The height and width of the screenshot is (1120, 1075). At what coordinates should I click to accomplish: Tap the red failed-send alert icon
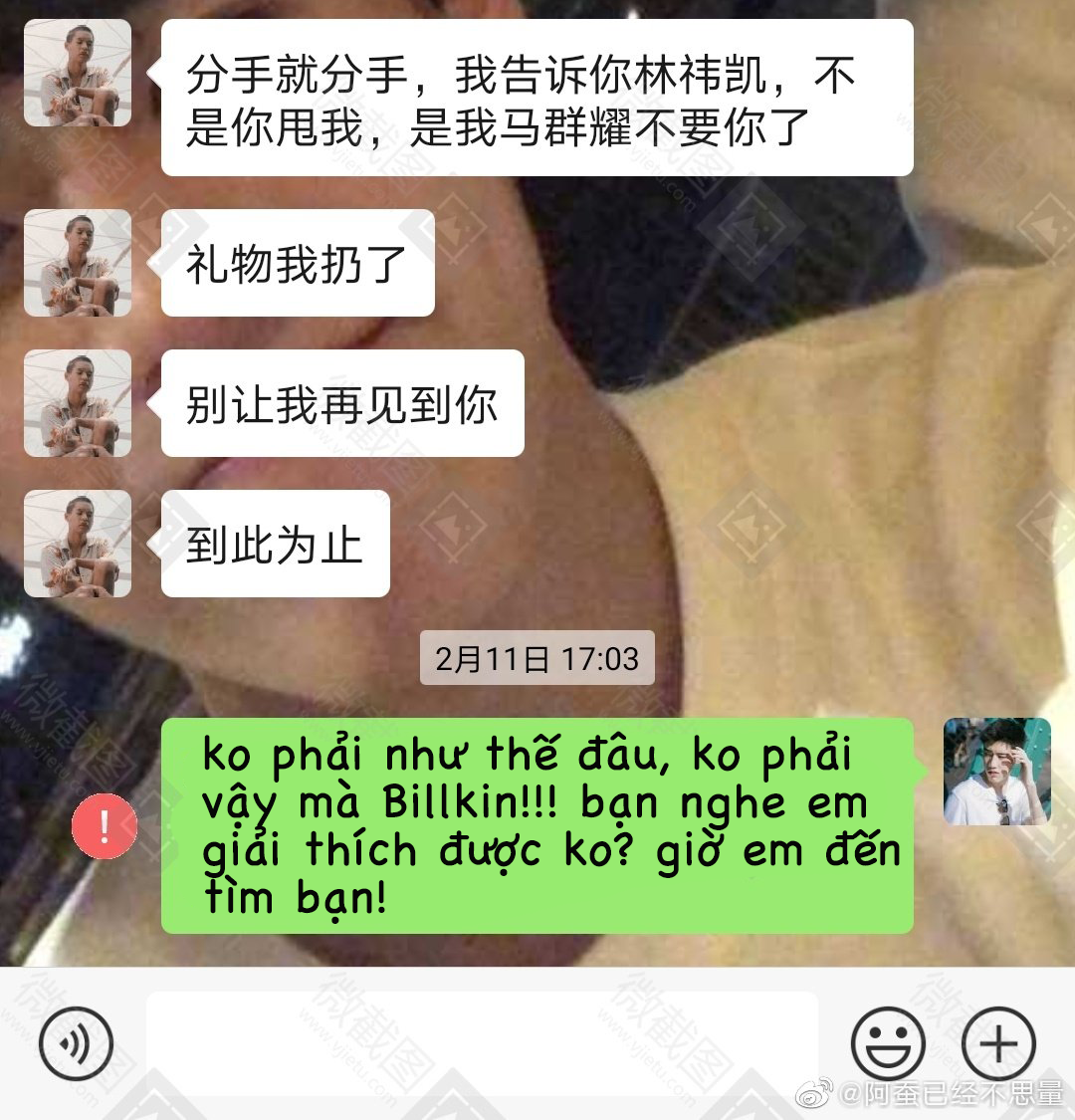coord(105,826)
